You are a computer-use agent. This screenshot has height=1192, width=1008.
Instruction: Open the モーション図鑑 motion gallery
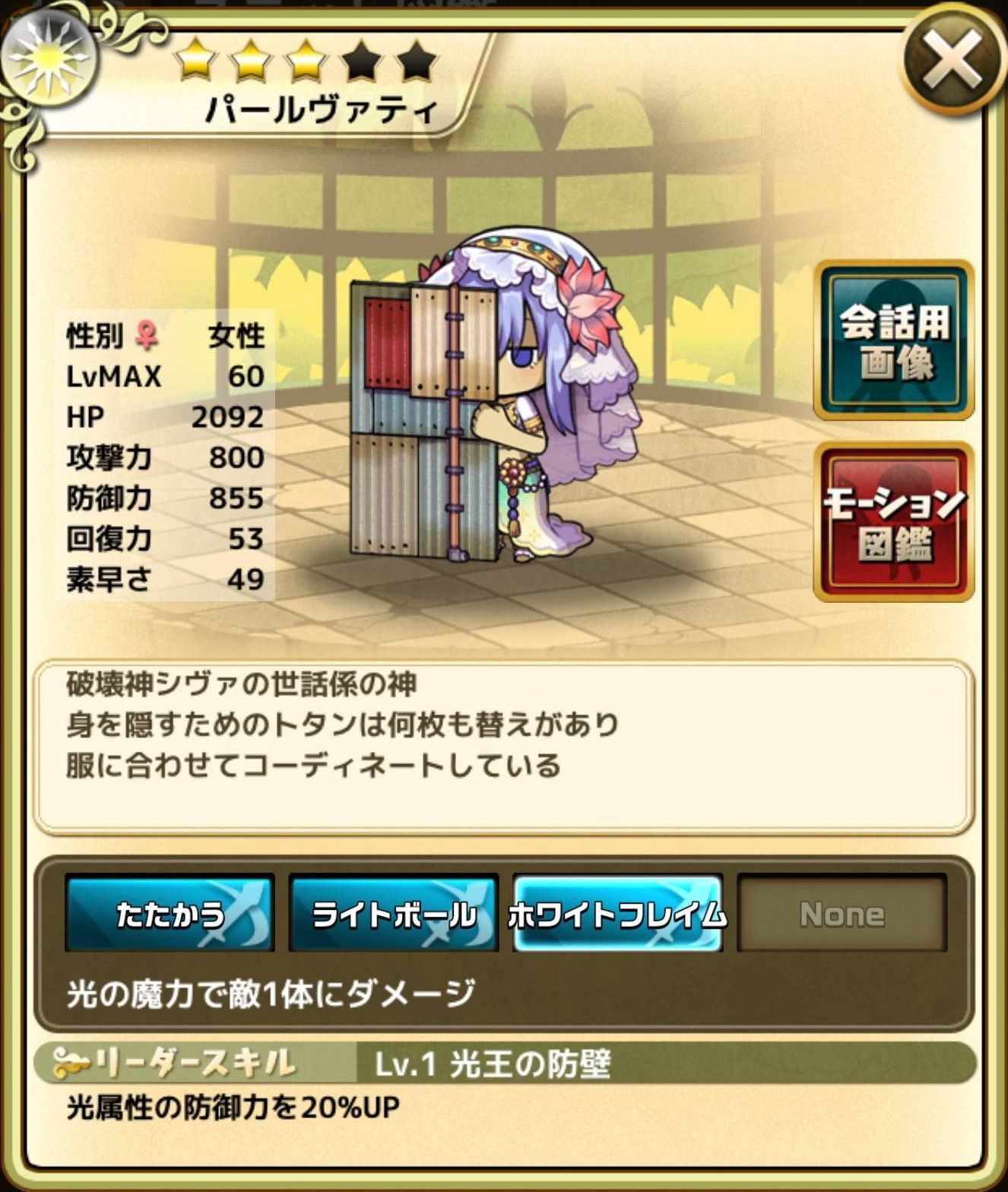point(894,522)
